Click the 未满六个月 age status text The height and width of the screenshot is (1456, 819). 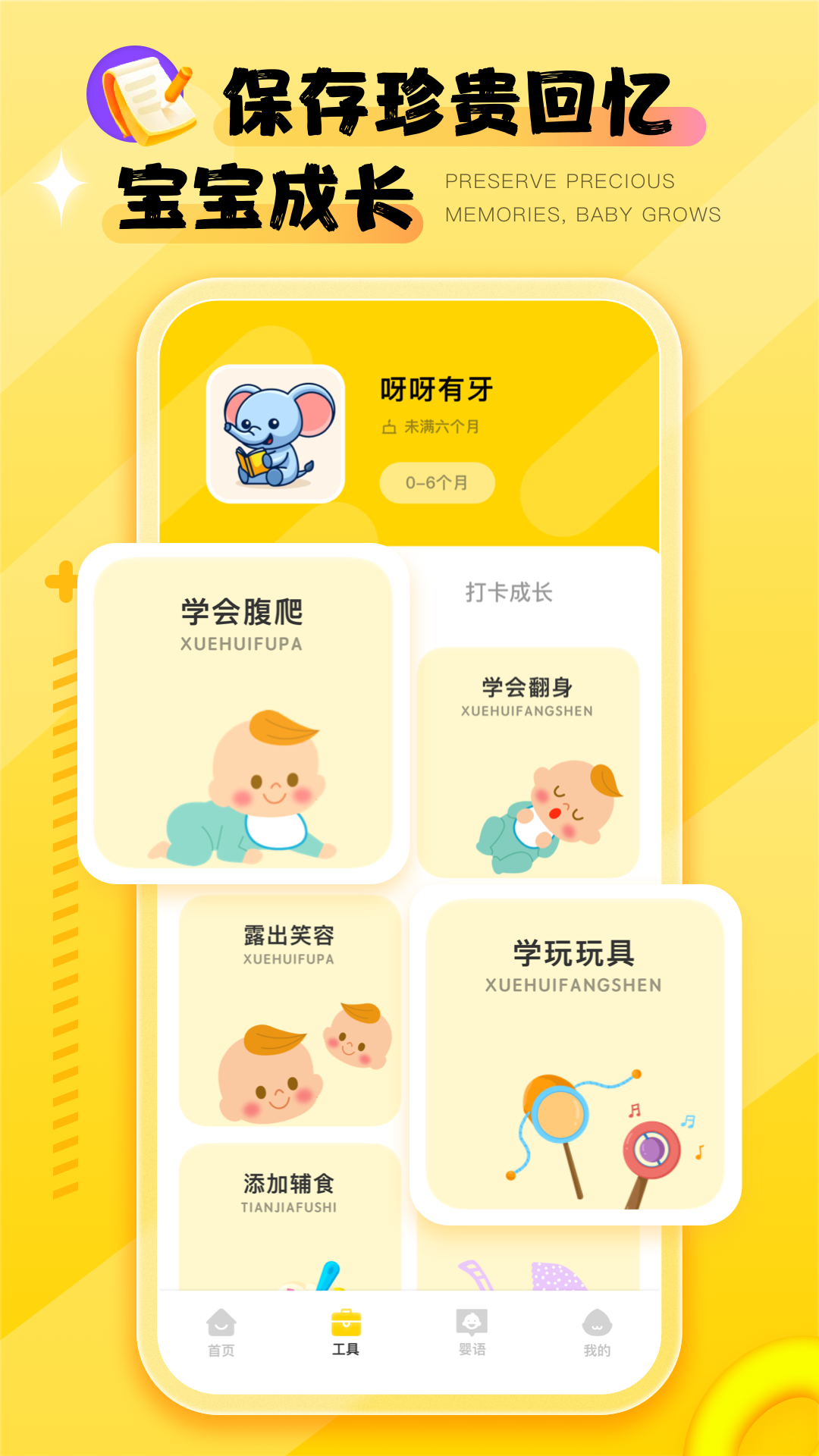tap(444, 428)
